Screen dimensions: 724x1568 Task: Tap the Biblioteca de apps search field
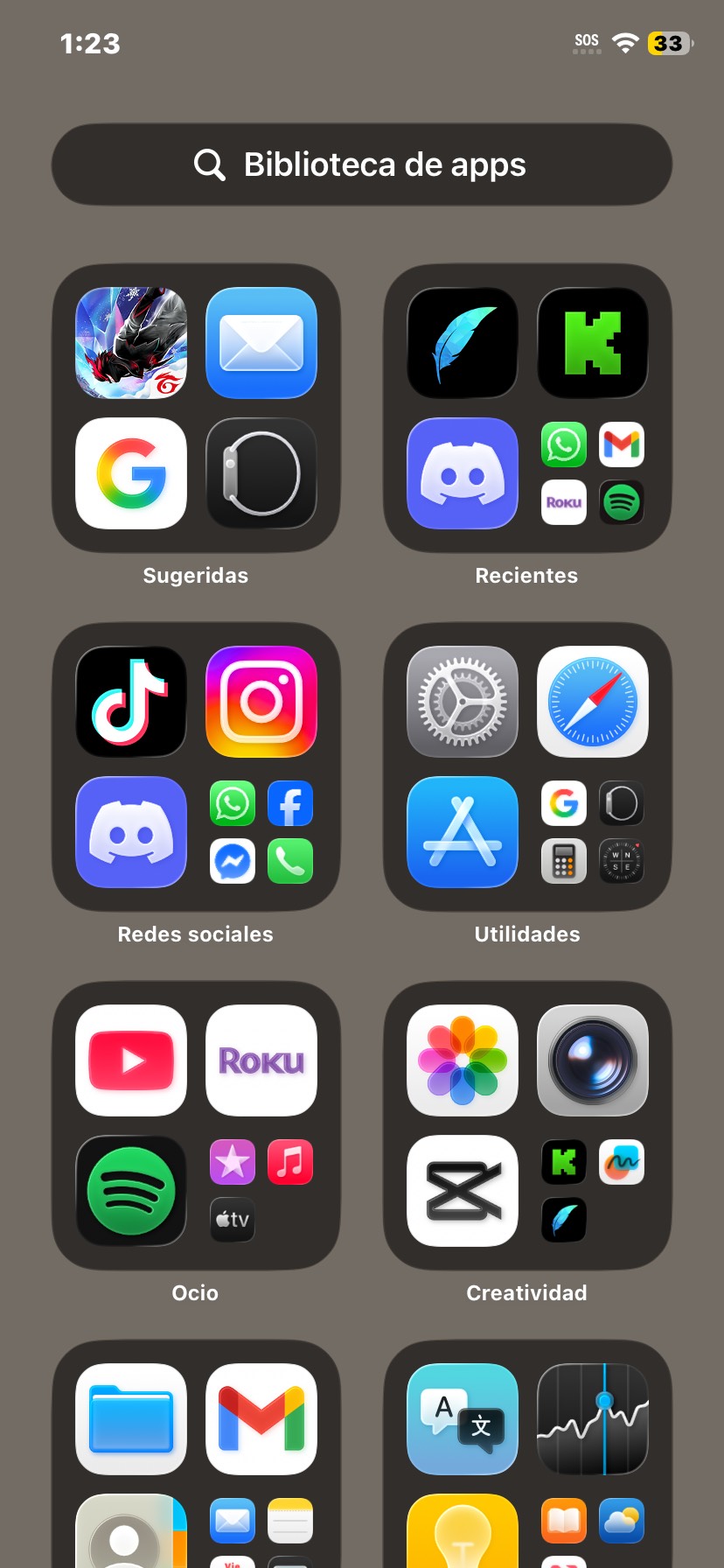[x=362, y=164]
